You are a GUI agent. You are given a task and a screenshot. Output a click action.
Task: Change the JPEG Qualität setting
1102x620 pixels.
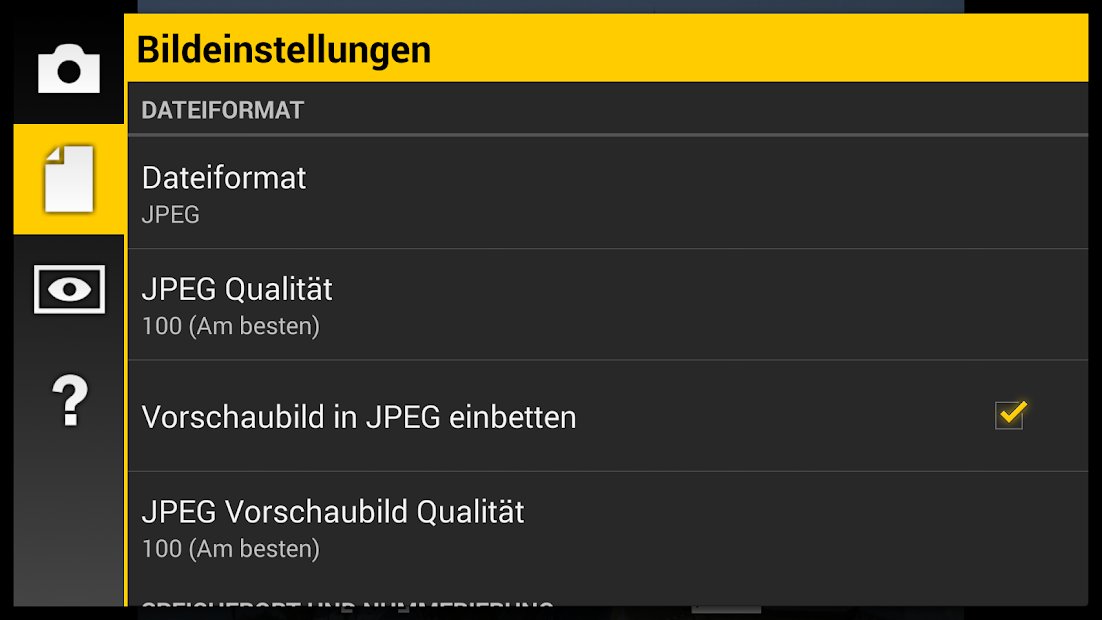tap(606, 305)
